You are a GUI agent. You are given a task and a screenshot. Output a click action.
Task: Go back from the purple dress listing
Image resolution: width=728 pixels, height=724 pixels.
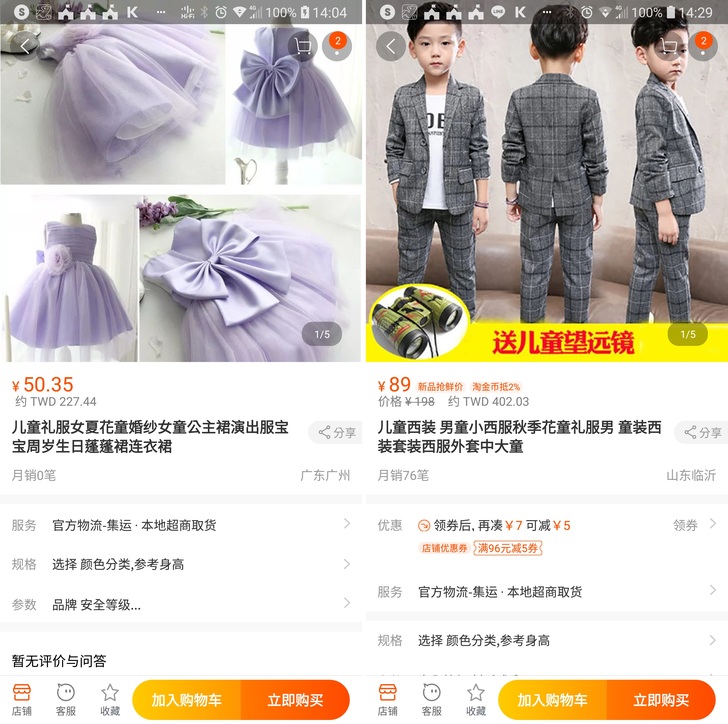click(26, 46)
